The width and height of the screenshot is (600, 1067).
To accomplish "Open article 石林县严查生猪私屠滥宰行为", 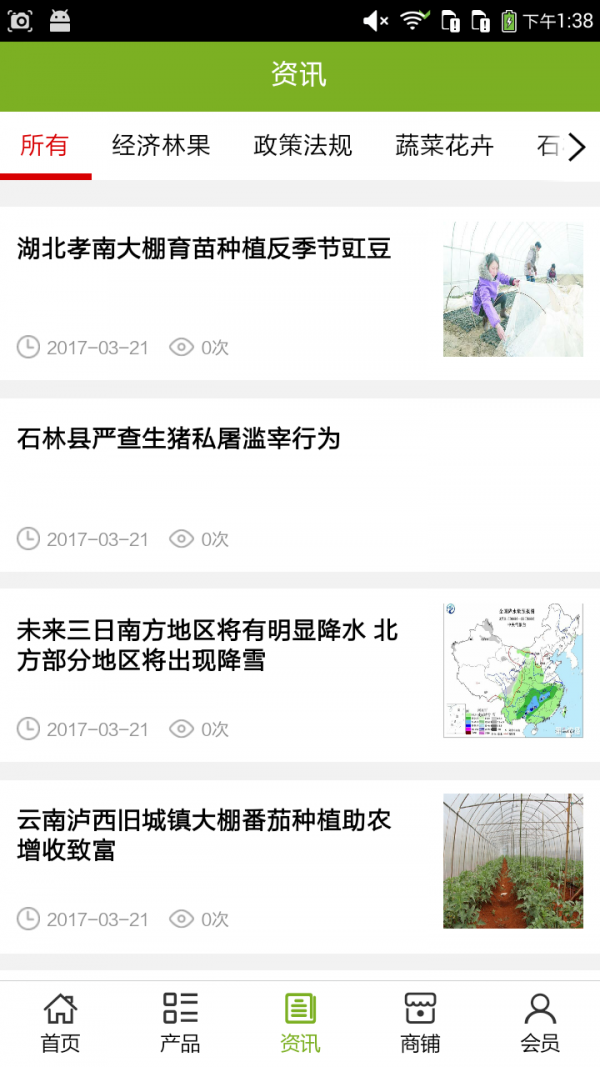I will coord(180,438).
